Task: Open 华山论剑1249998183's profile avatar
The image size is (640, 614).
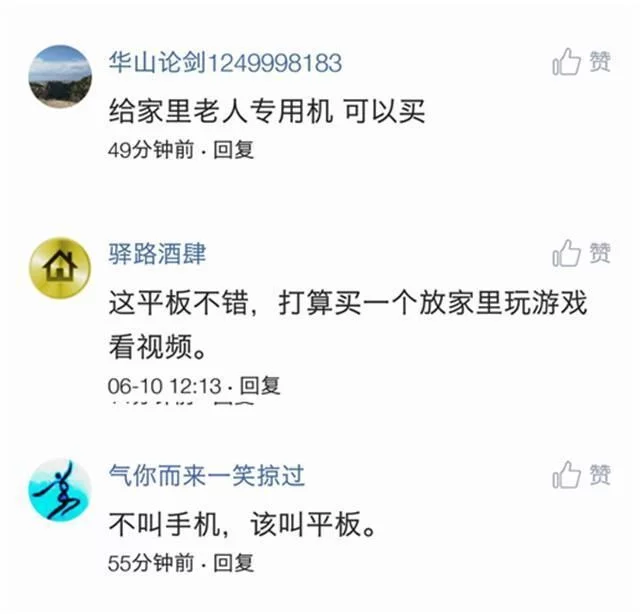Action: tap(60, 75)
